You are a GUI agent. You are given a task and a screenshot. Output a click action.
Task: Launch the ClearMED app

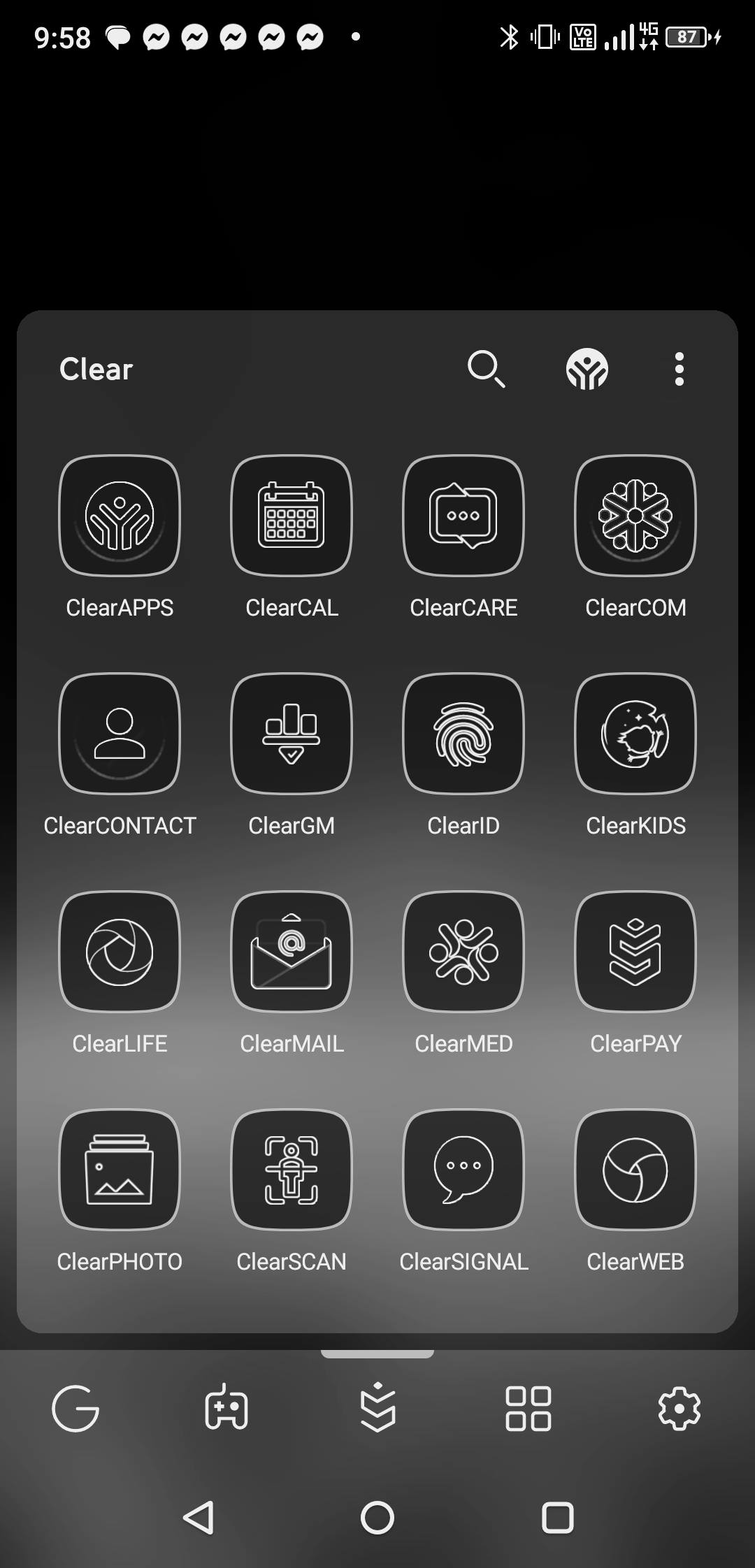463,952
